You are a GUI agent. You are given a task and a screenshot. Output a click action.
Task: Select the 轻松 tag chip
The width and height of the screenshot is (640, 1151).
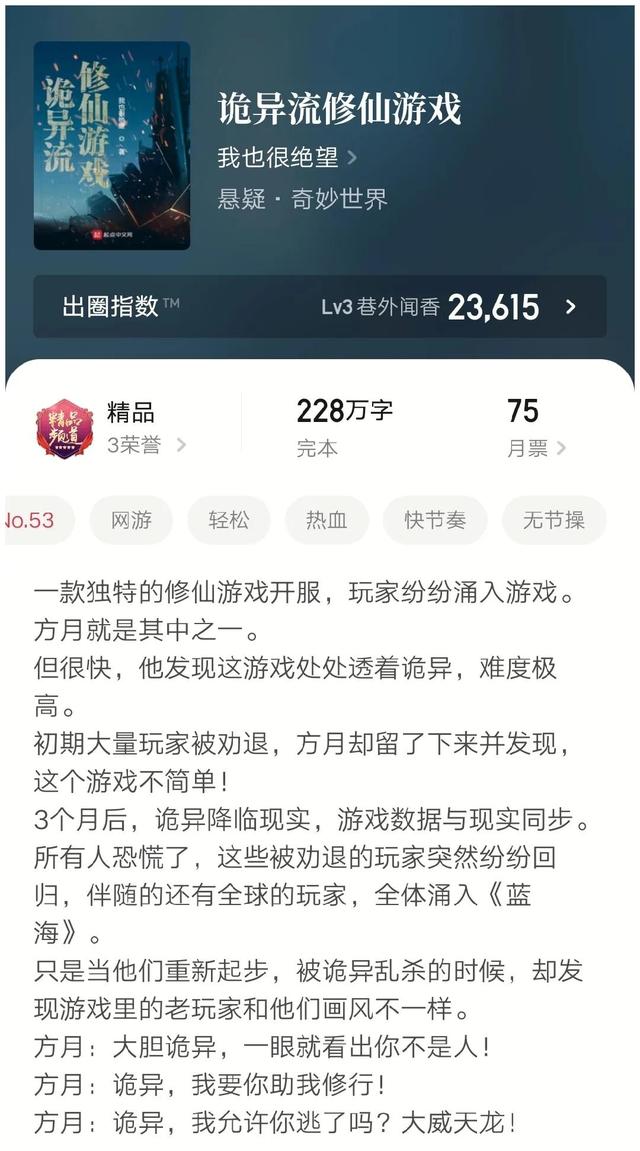click(229, 520)
